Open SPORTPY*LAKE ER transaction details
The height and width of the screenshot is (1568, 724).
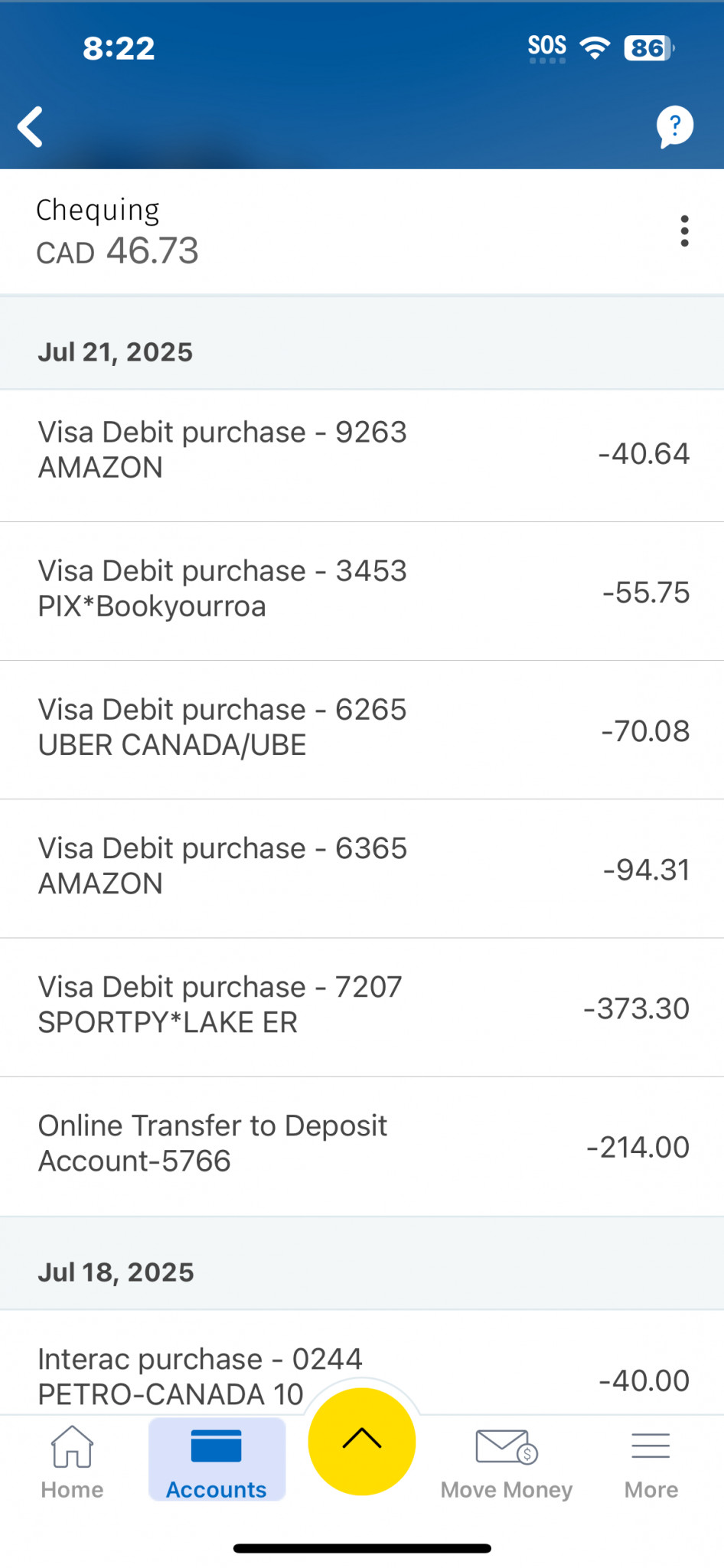(362, 1007)
